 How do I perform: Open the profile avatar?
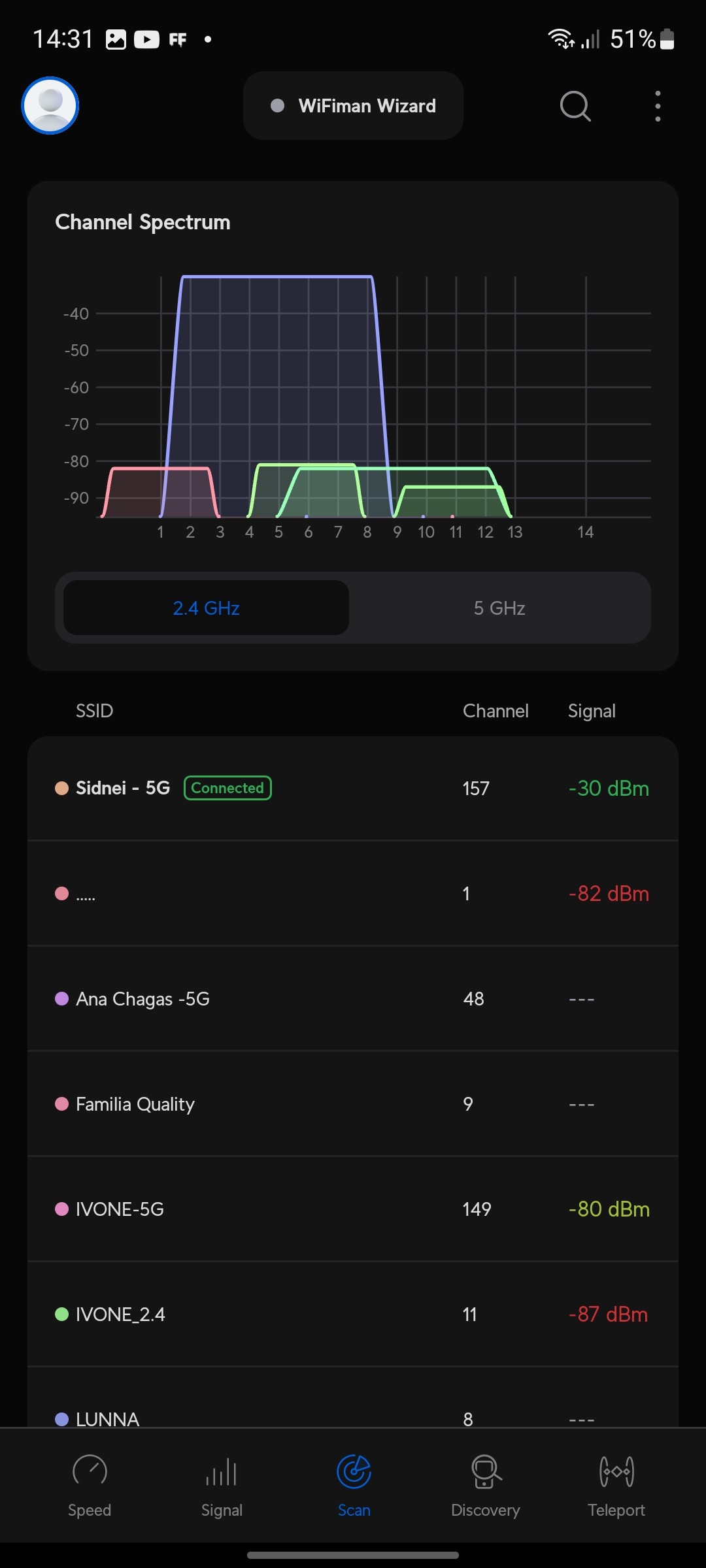(50, 106)
